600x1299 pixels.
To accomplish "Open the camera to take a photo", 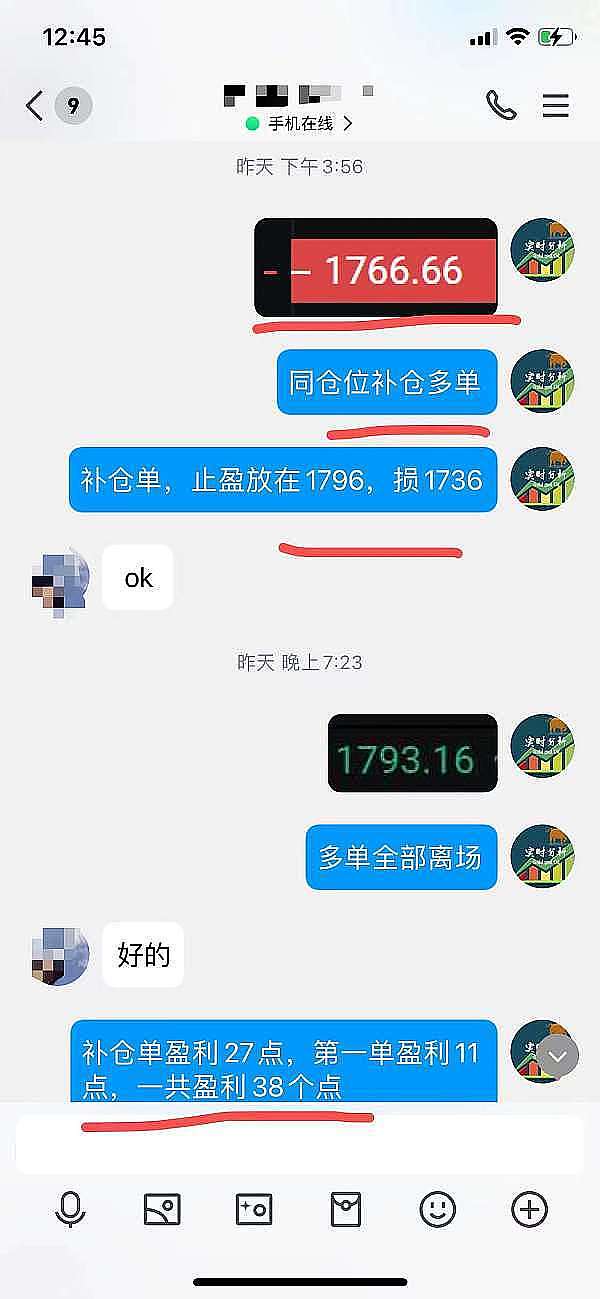I will click(x=253, y=1210).
